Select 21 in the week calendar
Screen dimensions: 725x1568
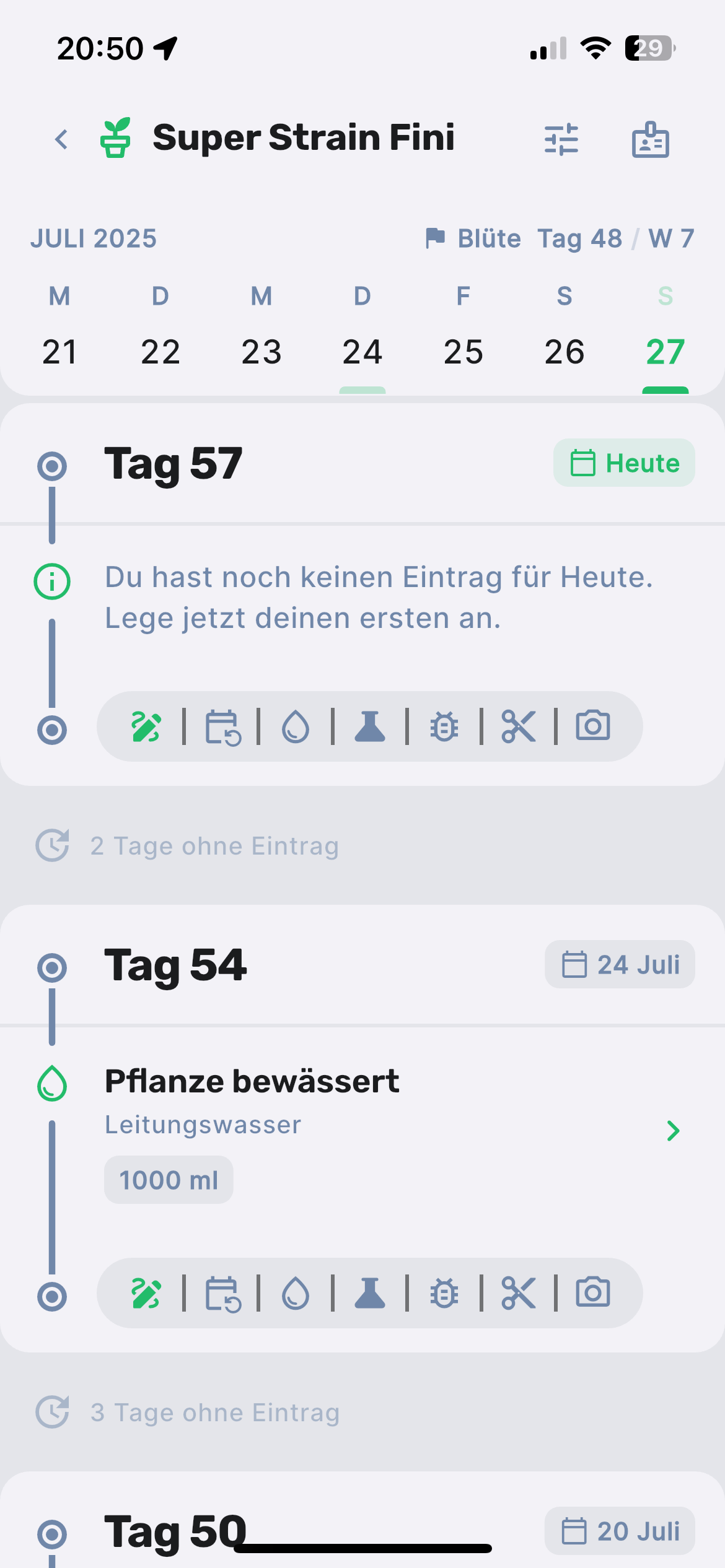(x=59, y=352)
